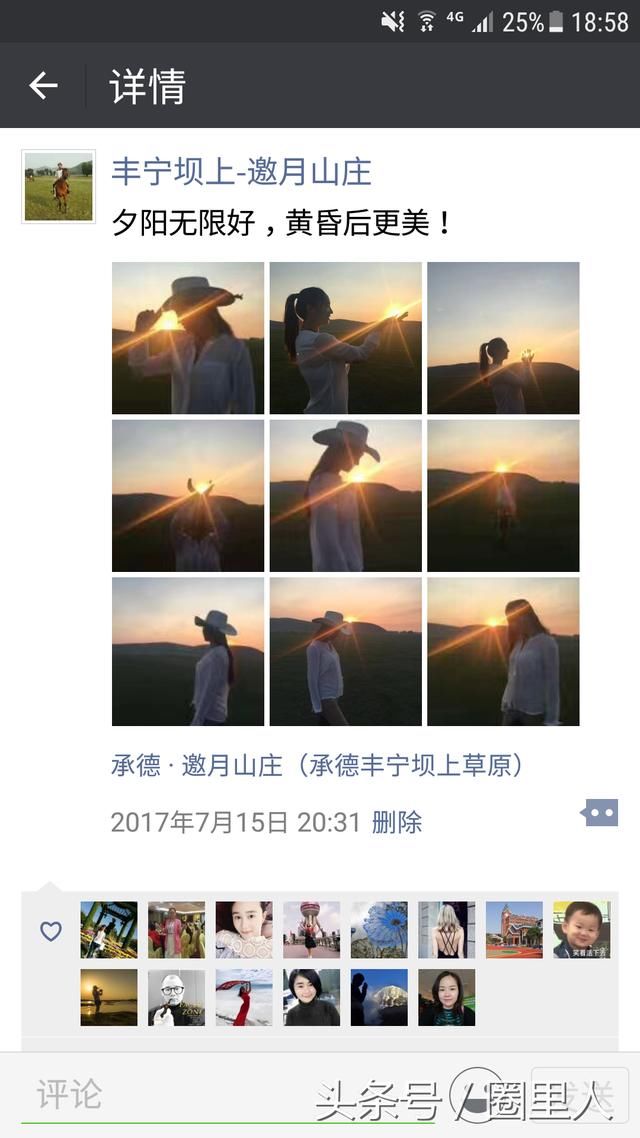View the top-right photo of the grid
640x1138 pixels.
[x=503, y=338]
